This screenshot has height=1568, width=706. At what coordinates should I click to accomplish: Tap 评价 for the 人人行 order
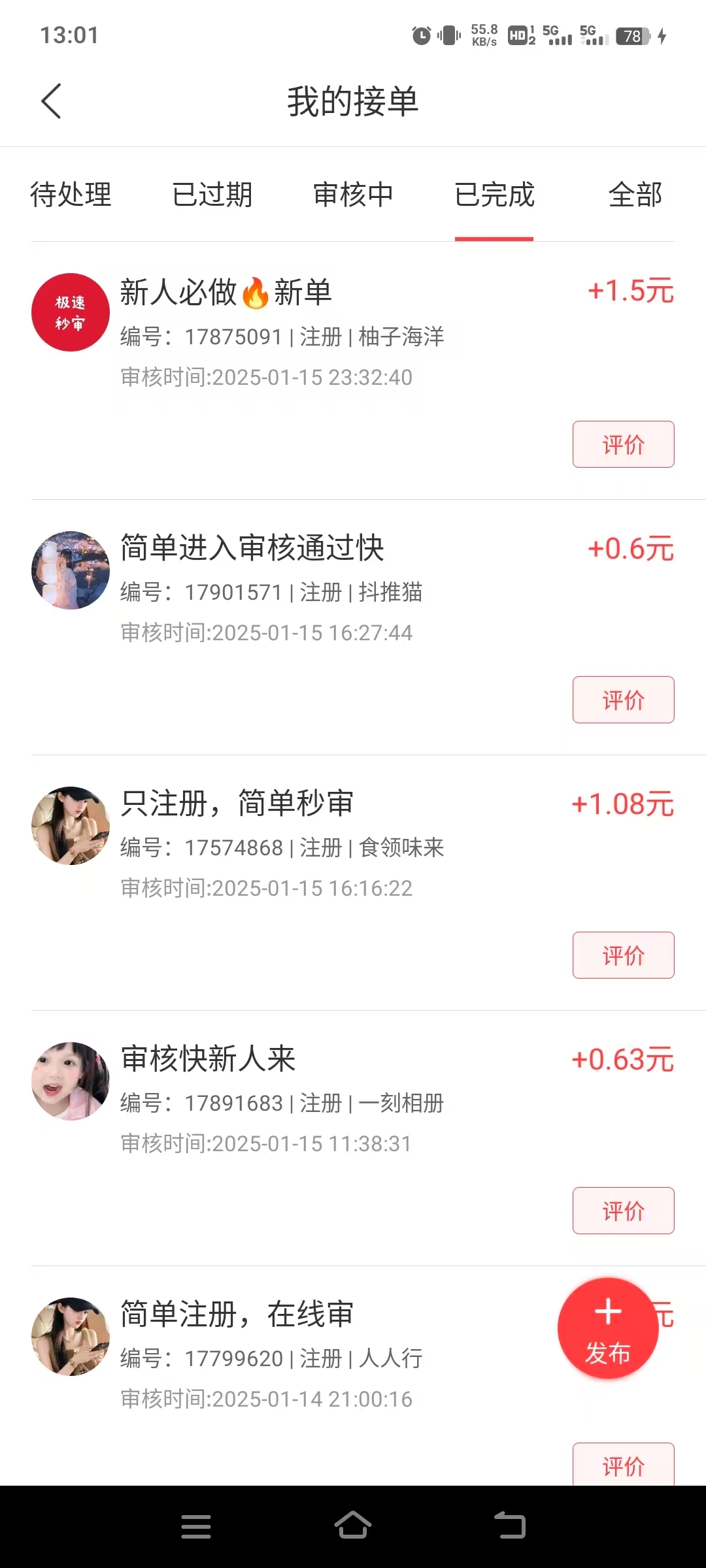(x=623, y=1465)
